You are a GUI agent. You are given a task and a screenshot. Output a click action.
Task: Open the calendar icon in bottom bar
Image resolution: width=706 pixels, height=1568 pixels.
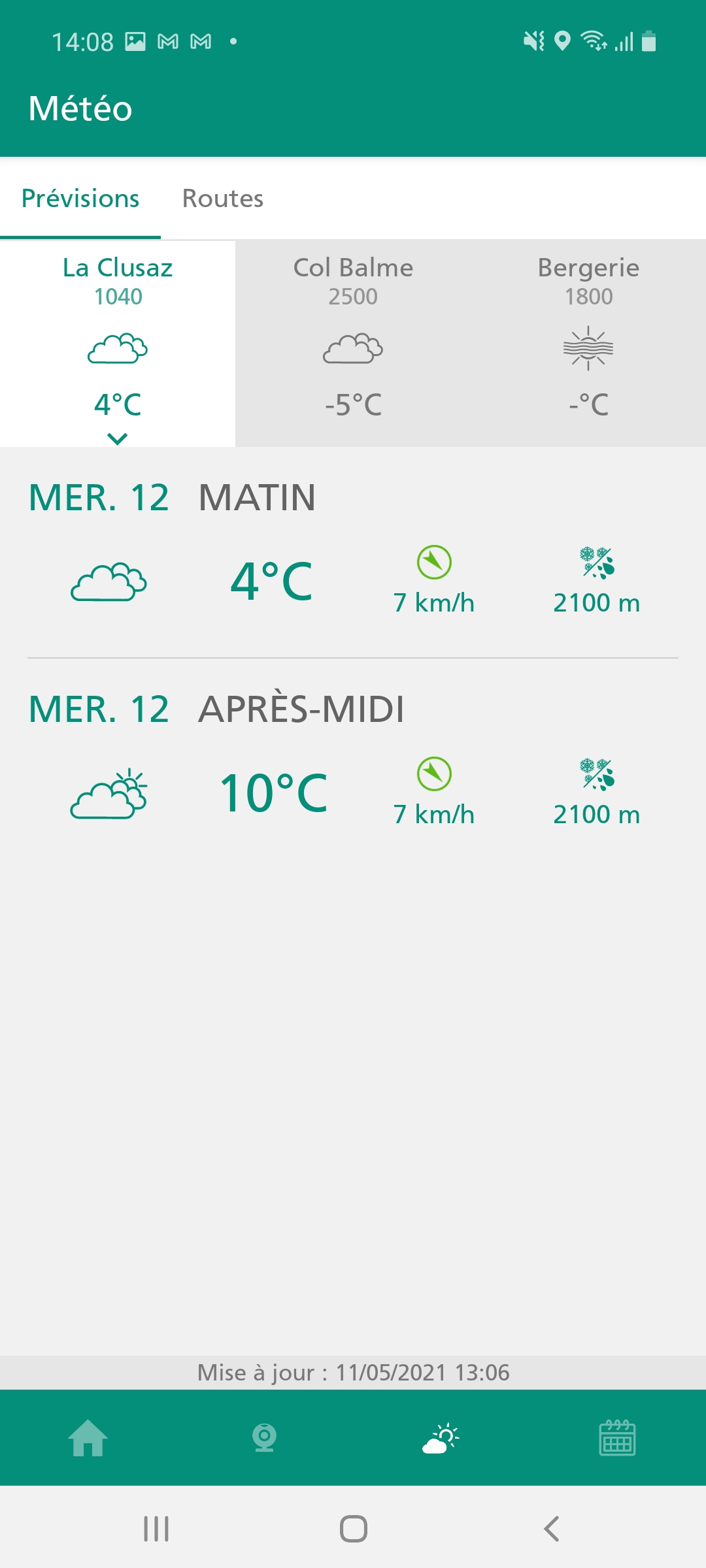618,1438
